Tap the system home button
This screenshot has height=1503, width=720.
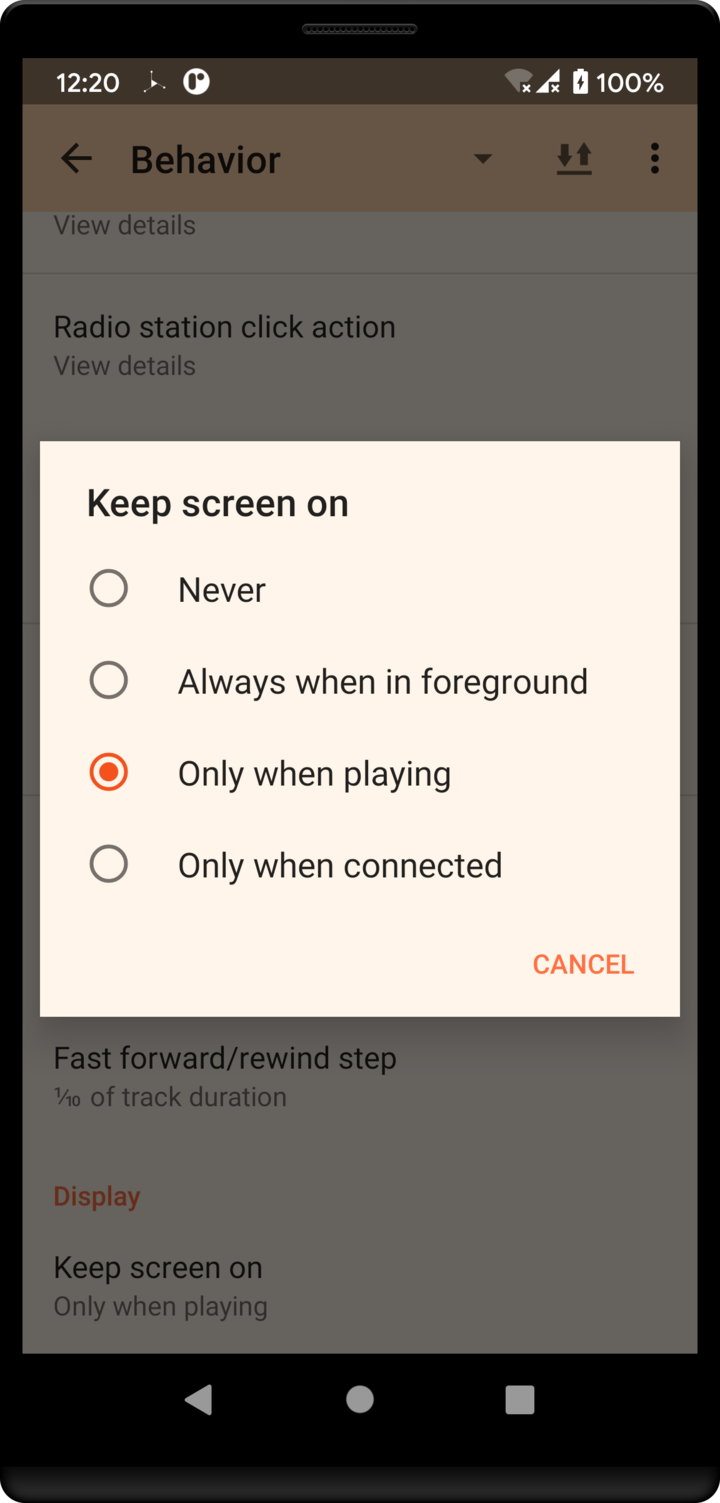pyautogui.click(x=360, y=1400)
